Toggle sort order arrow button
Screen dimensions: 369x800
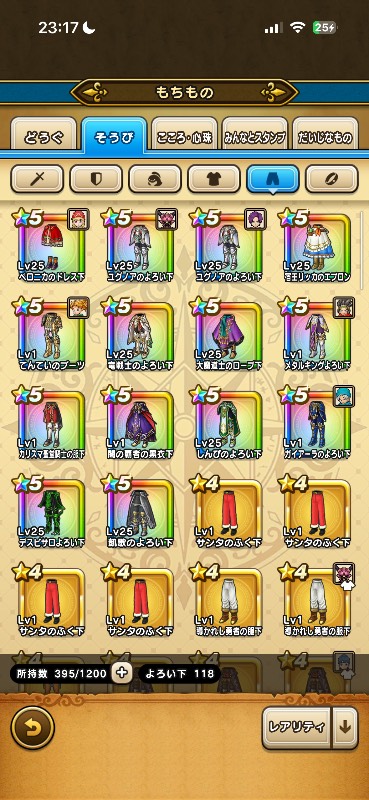[x=346, y=727]
